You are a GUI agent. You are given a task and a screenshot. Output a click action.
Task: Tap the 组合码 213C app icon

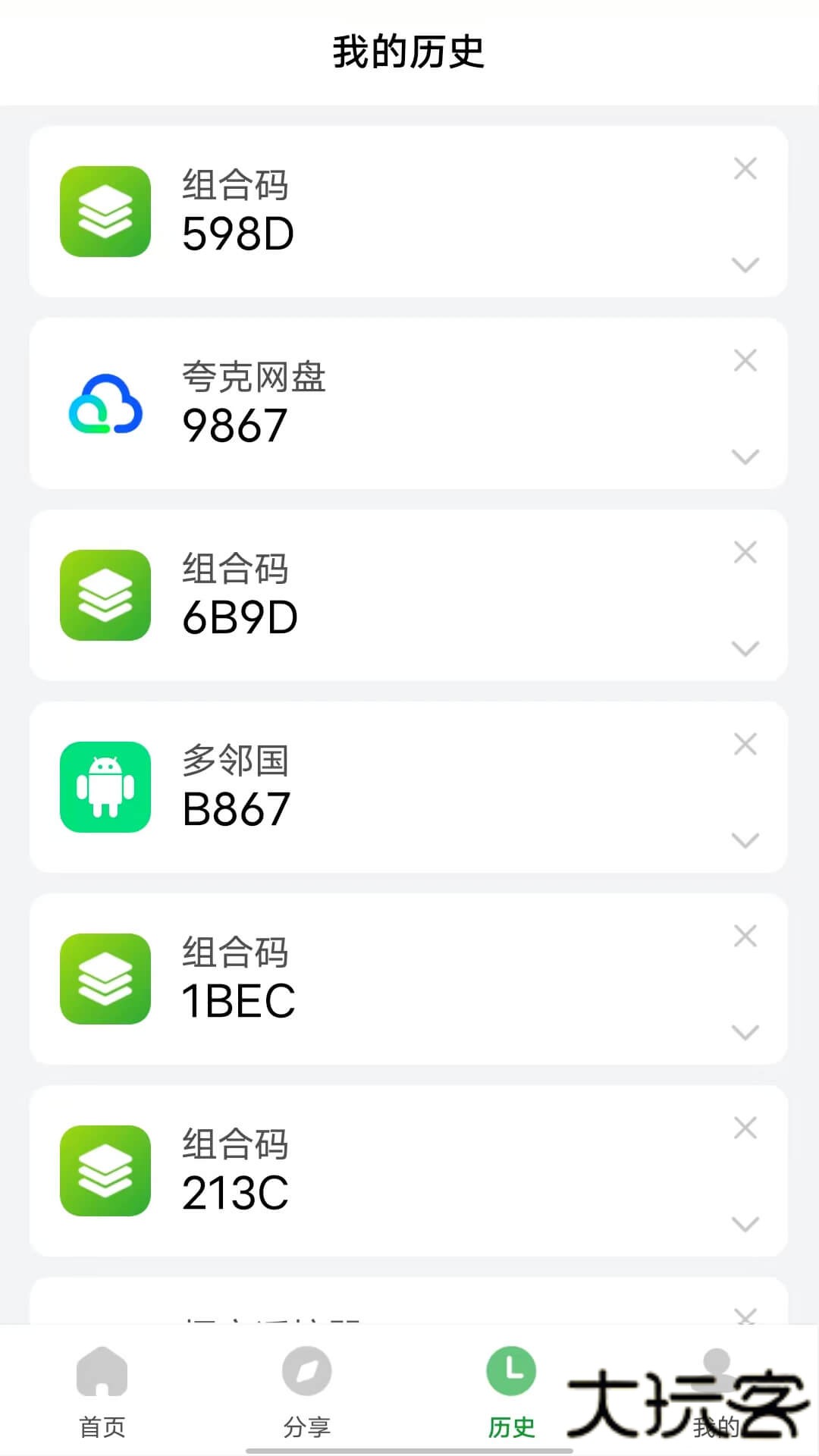pyautogui.click(x=105, y=1170)
